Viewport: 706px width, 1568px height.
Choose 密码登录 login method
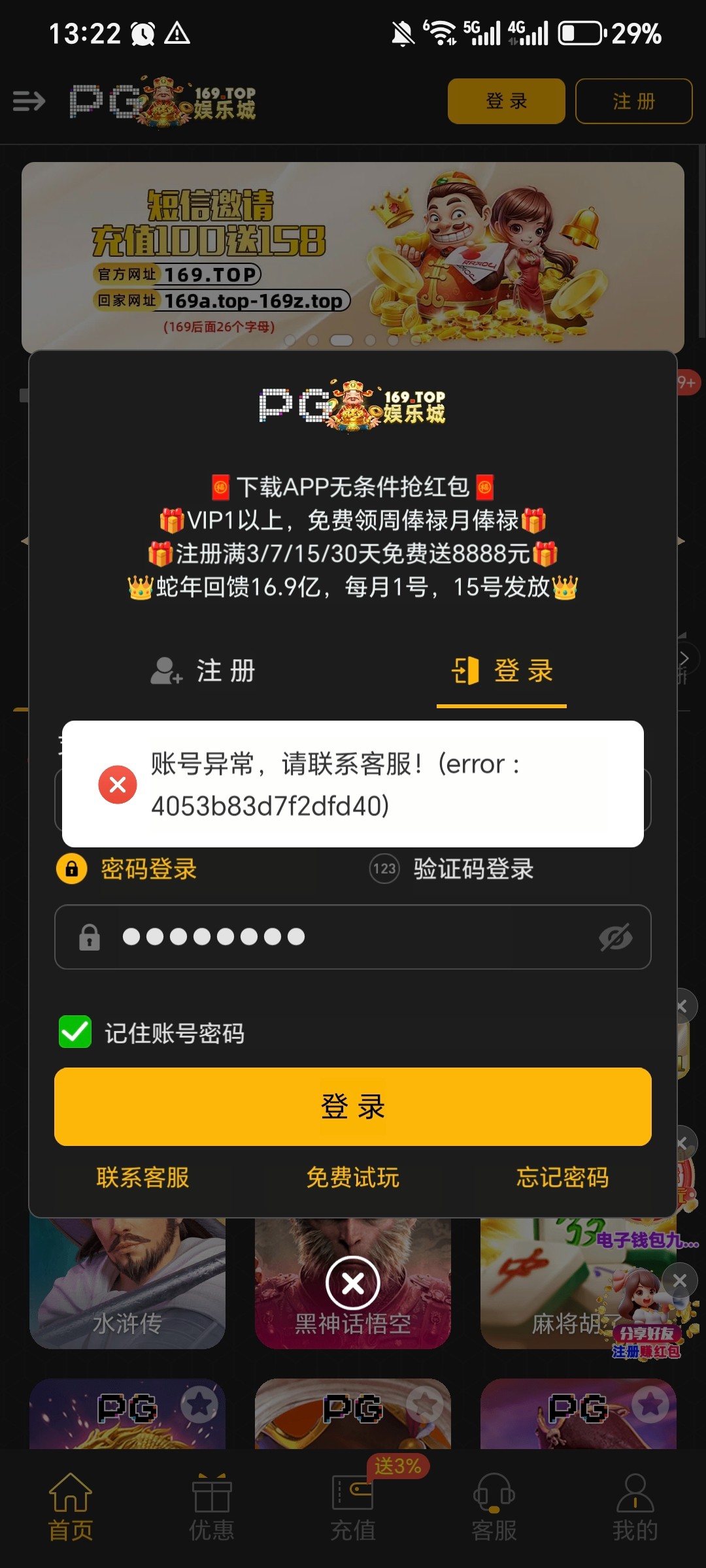pyautogui.click(x=128, y=869)
